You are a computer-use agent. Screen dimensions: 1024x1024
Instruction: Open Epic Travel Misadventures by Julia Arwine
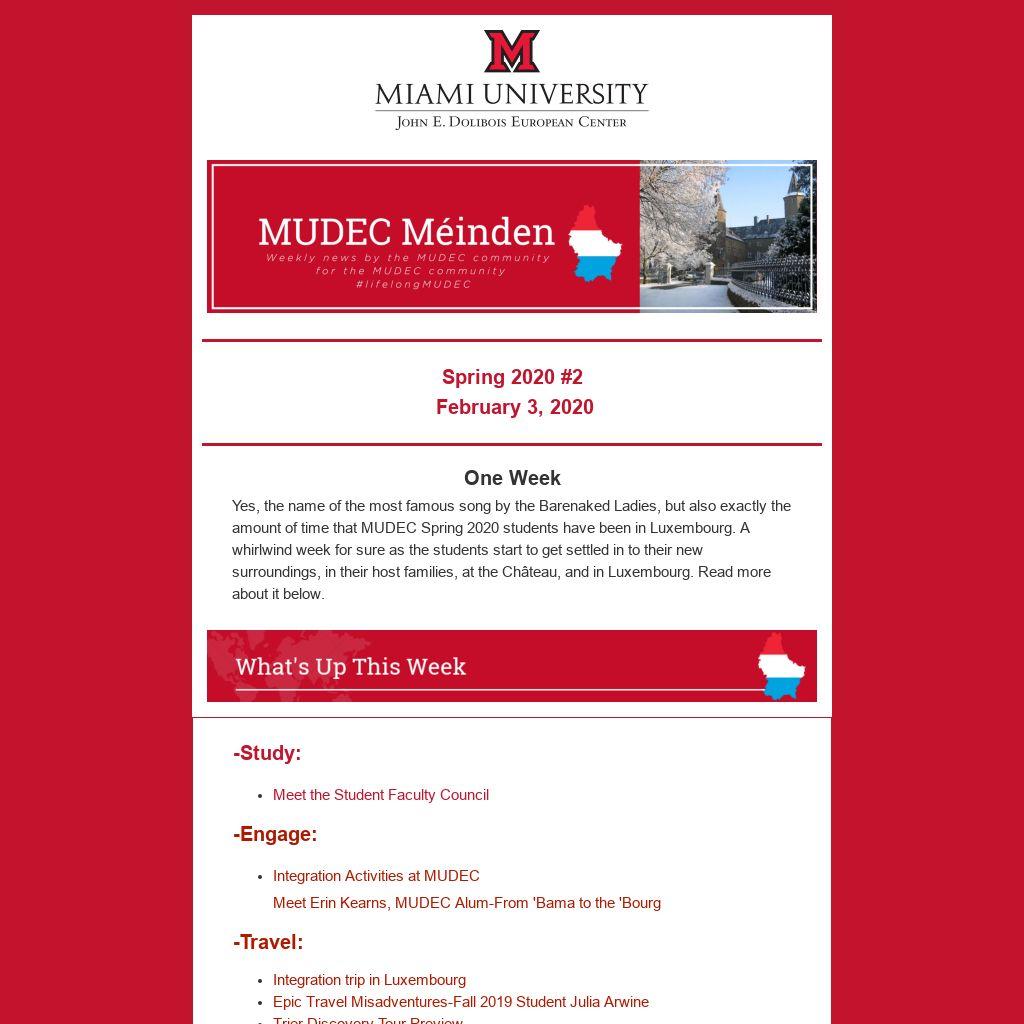460,1002
